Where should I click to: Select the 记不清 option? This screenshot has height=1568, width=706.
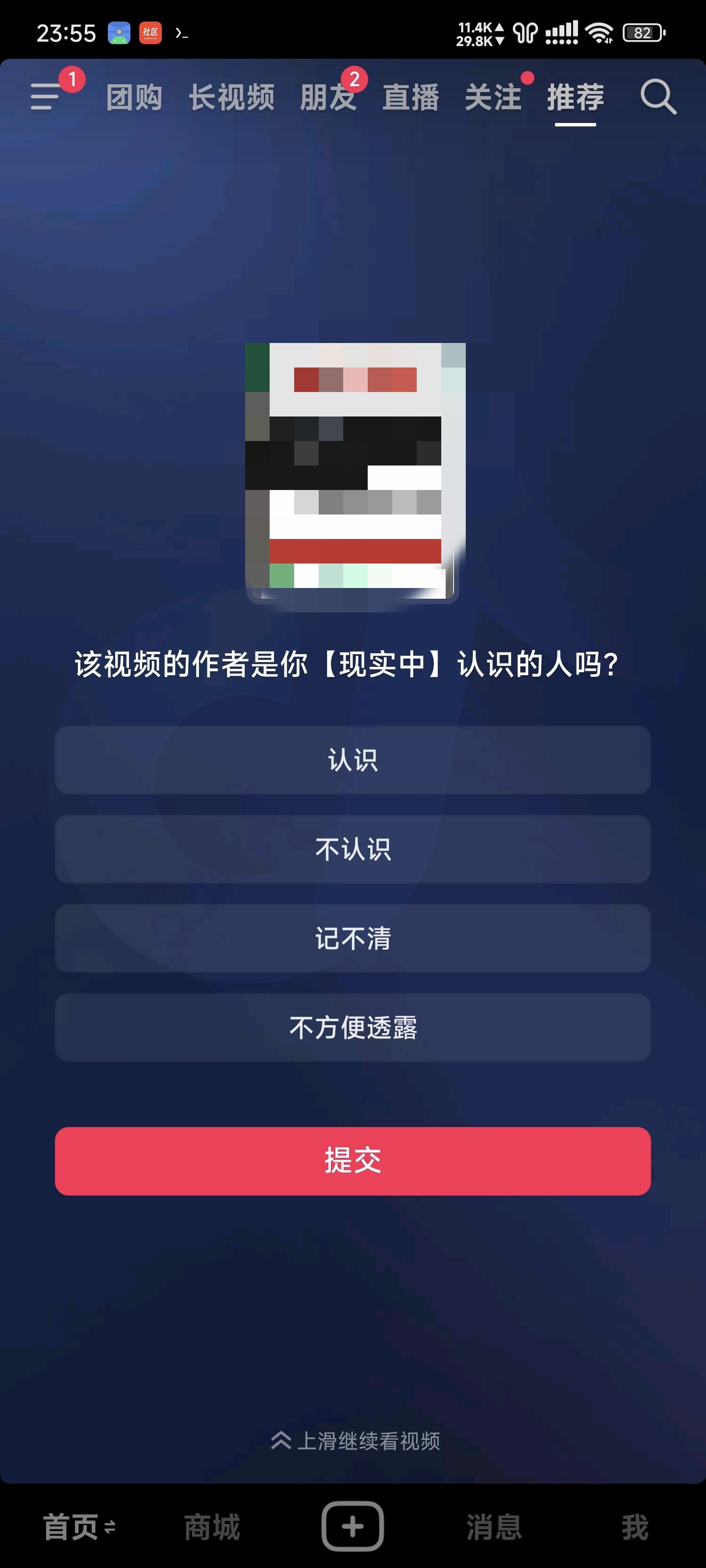[353, 938]
